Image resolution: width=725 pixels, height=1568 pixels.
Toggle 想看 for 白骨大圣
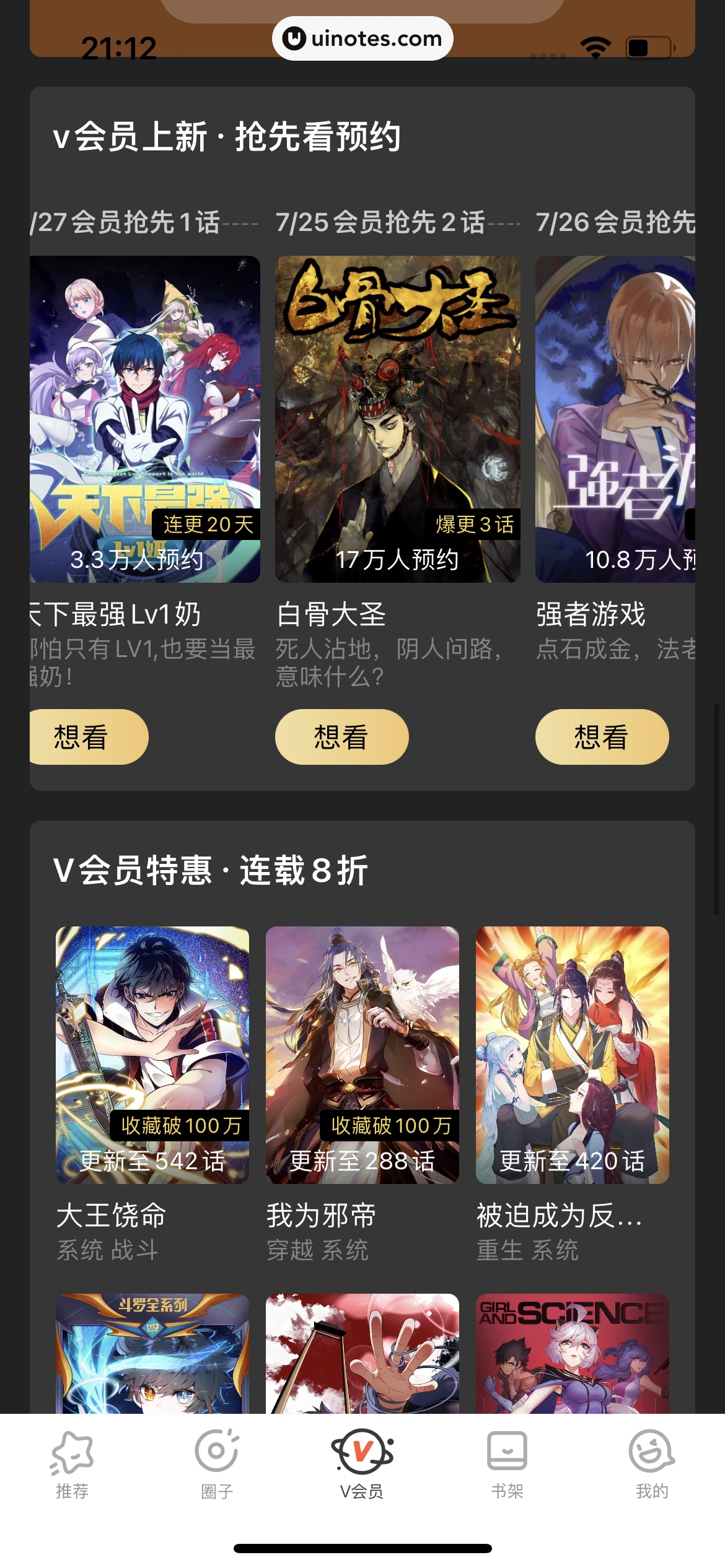click(x=340, y=737)
